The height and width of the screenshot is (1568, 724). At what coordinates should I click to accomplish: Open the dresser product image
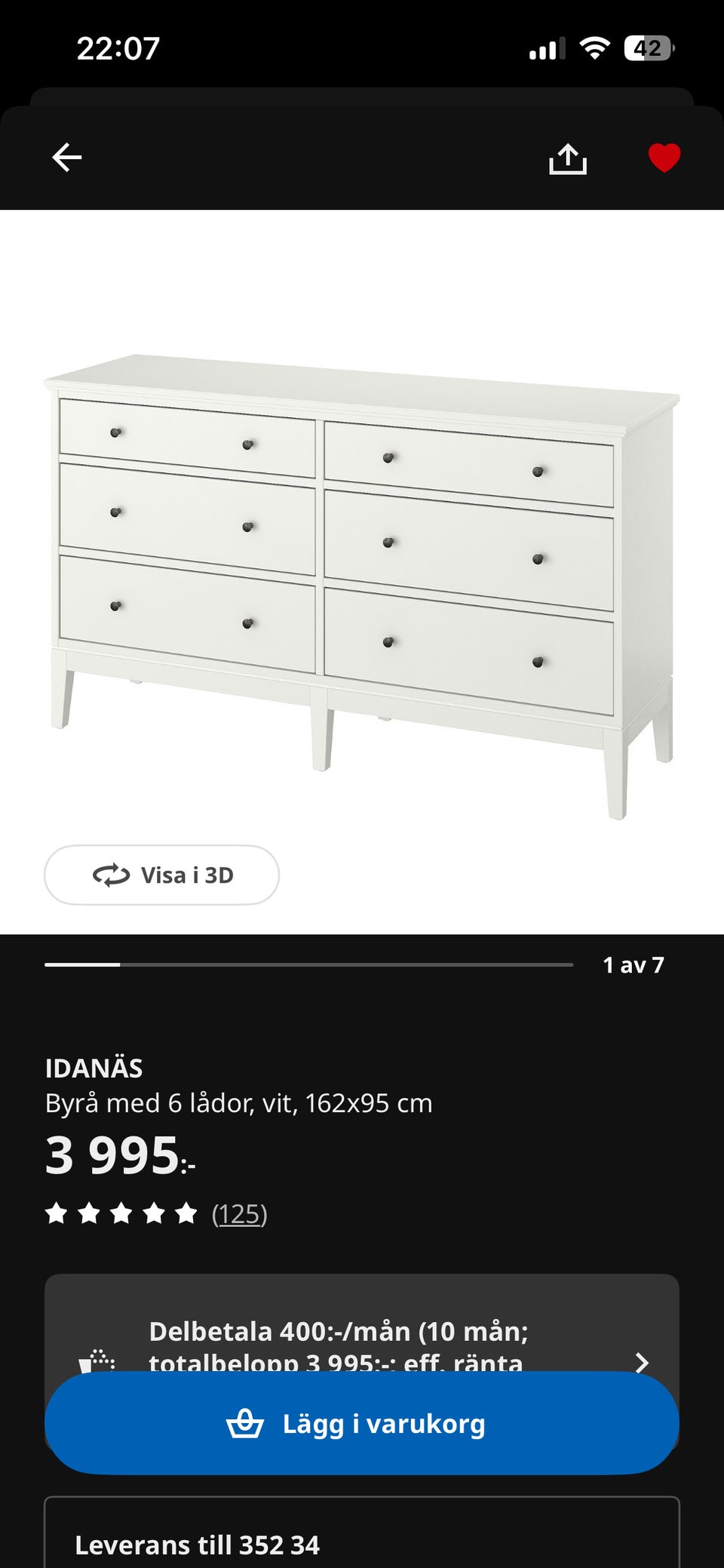click(362, 573)
